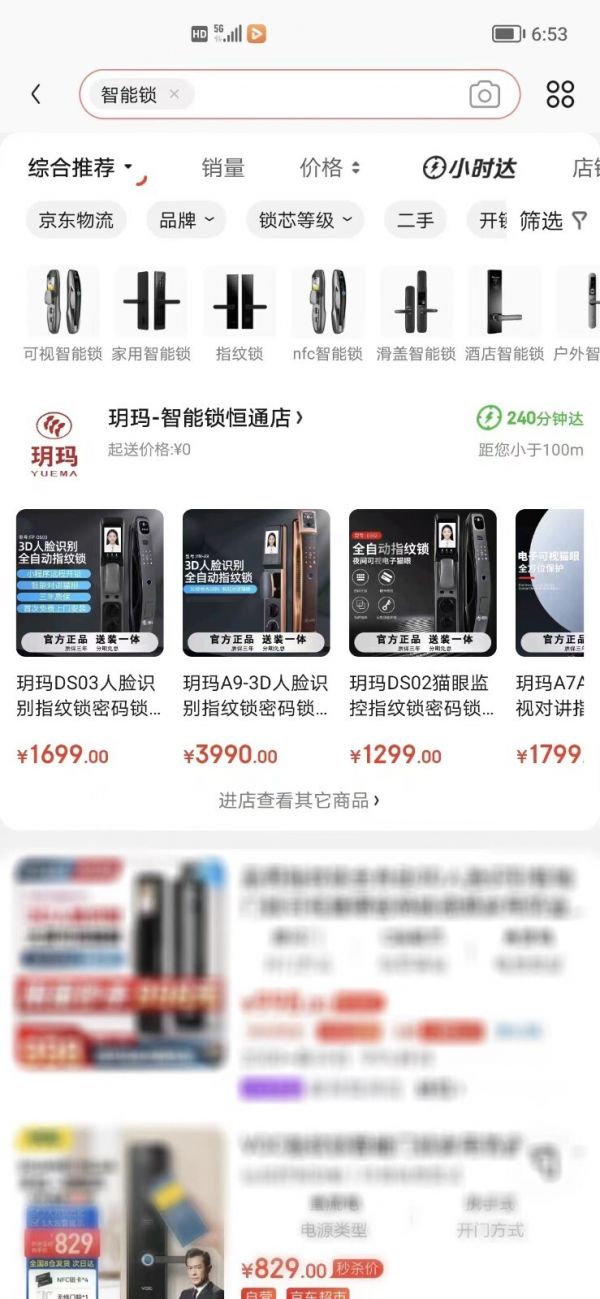Screen dimensions: 600x1299
Task: Sort results by 销量
Action: click(x=222, y=168)
